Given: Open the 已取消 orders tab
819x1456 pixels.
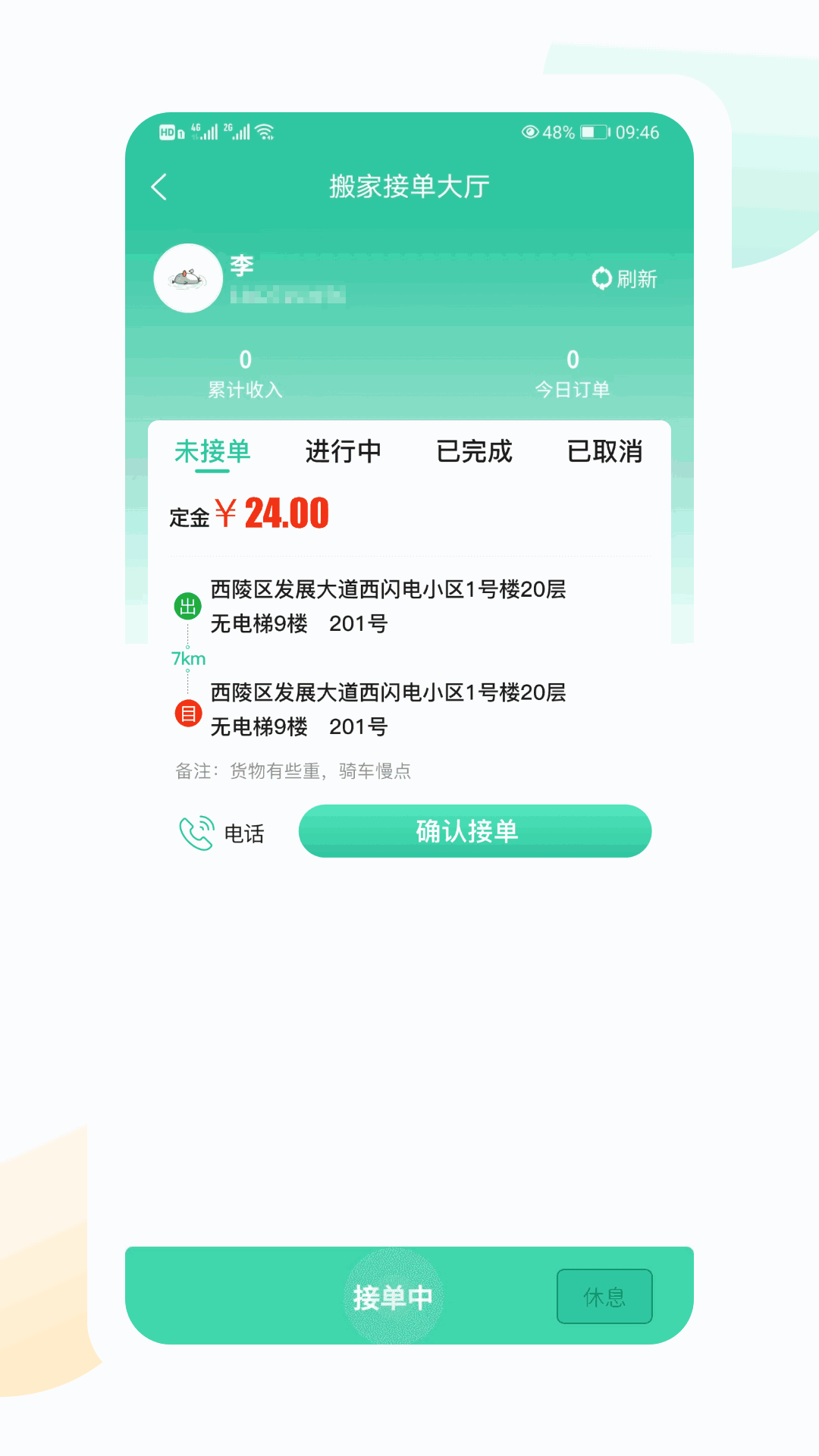Looking at the screenshot, I should (606, 452).
